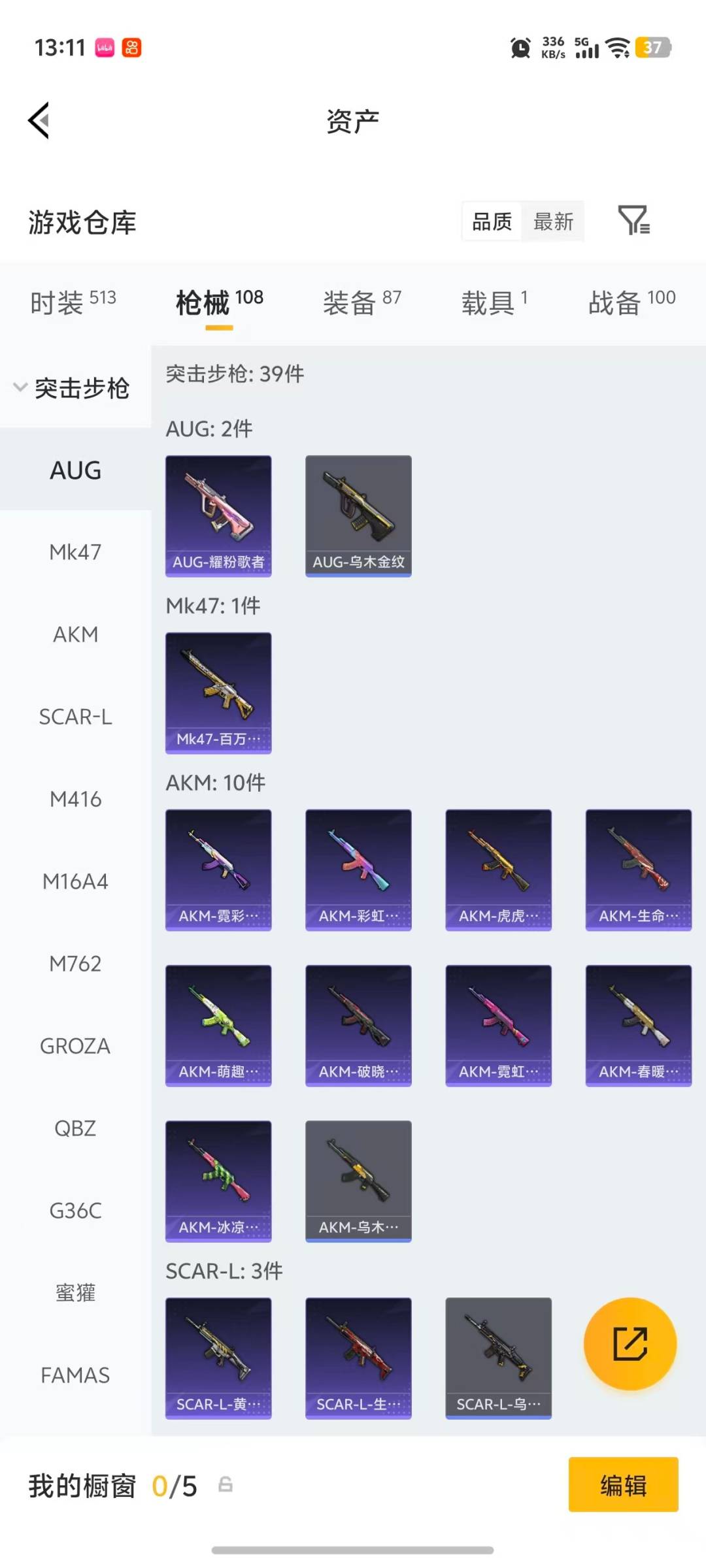Tap the 编辑 button for my showcase
The width and height of the screenshot is (706, 1568).
[623, 1485]
